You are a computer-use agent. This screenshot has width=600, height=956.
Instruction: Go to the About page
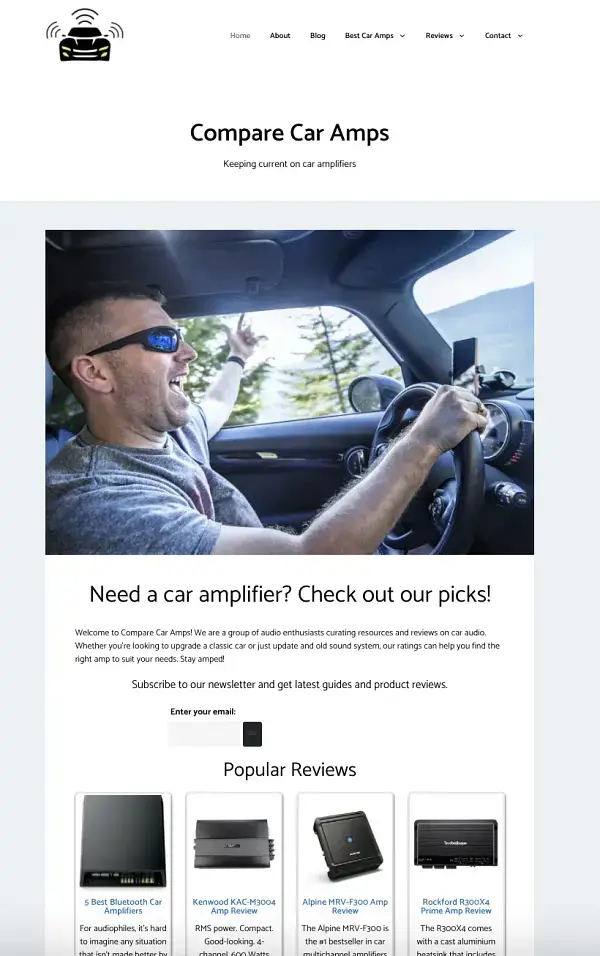(280, 36)
